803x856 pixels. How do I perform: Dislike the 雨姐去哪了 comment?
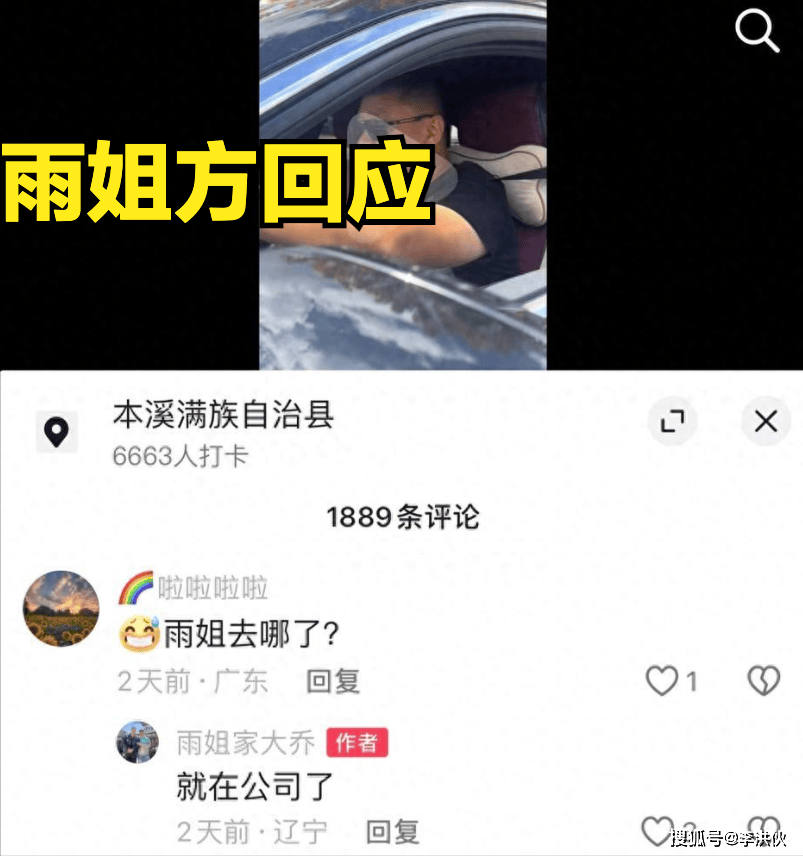764,682
